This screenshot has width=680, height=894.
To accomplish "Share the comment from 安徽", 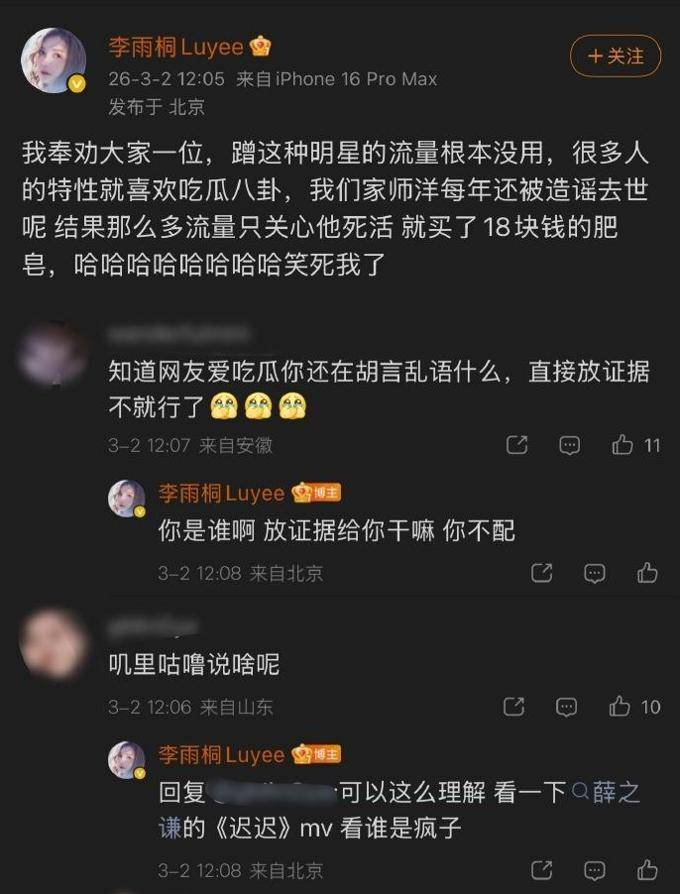I will pyautogui.click(x=517, y=445).
